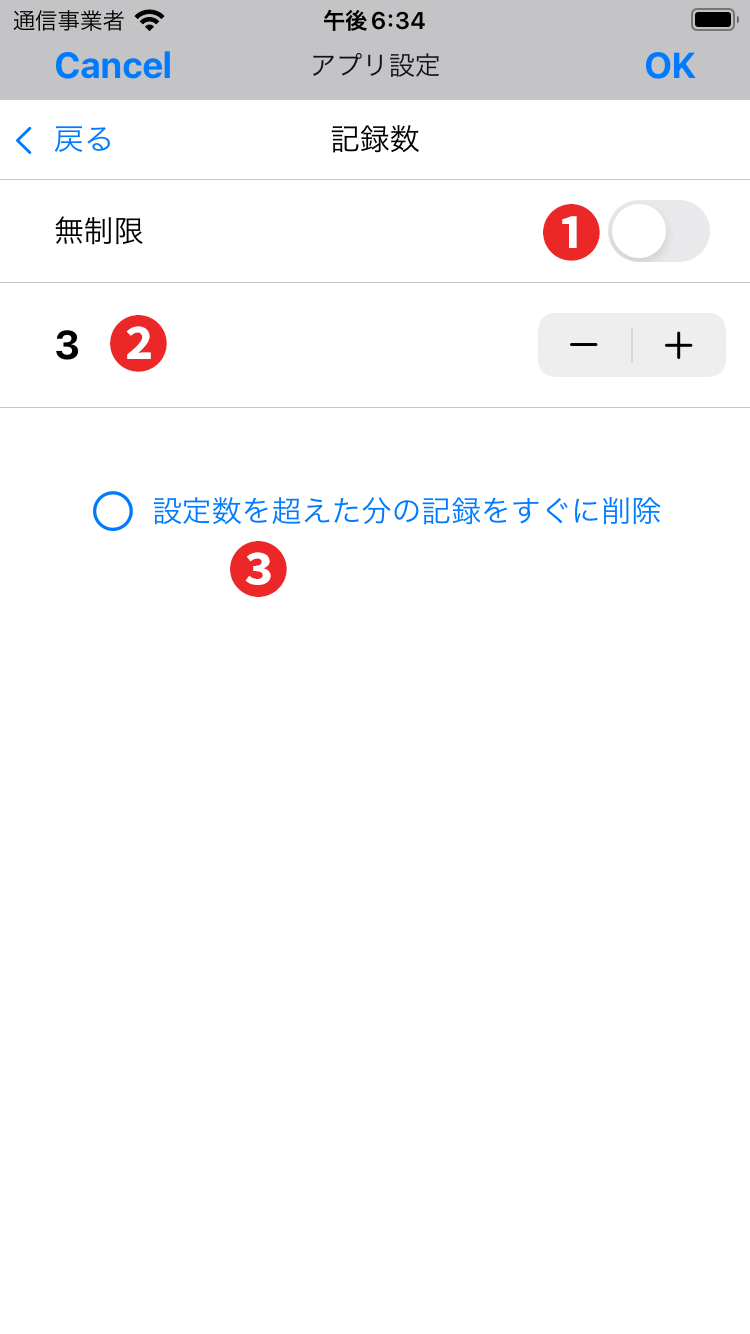The height and width of the screenshot is (1334, 750).
Task: Increase the record count with plus
Action: [x=679, y=345]
